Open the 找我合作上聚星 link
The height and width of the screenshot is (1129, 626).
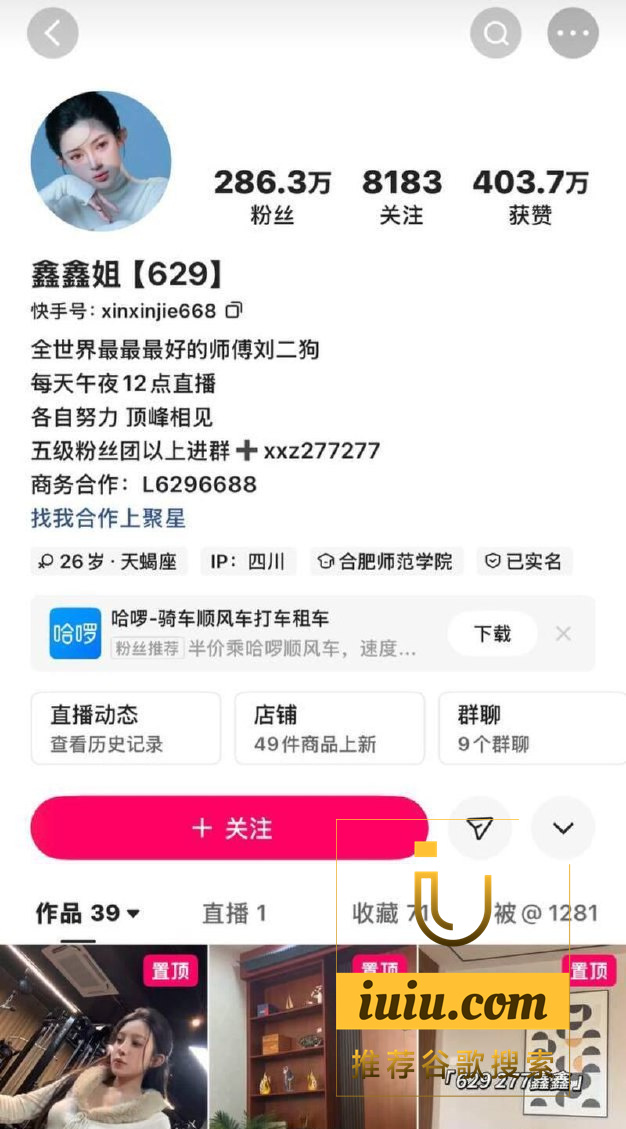108,518
